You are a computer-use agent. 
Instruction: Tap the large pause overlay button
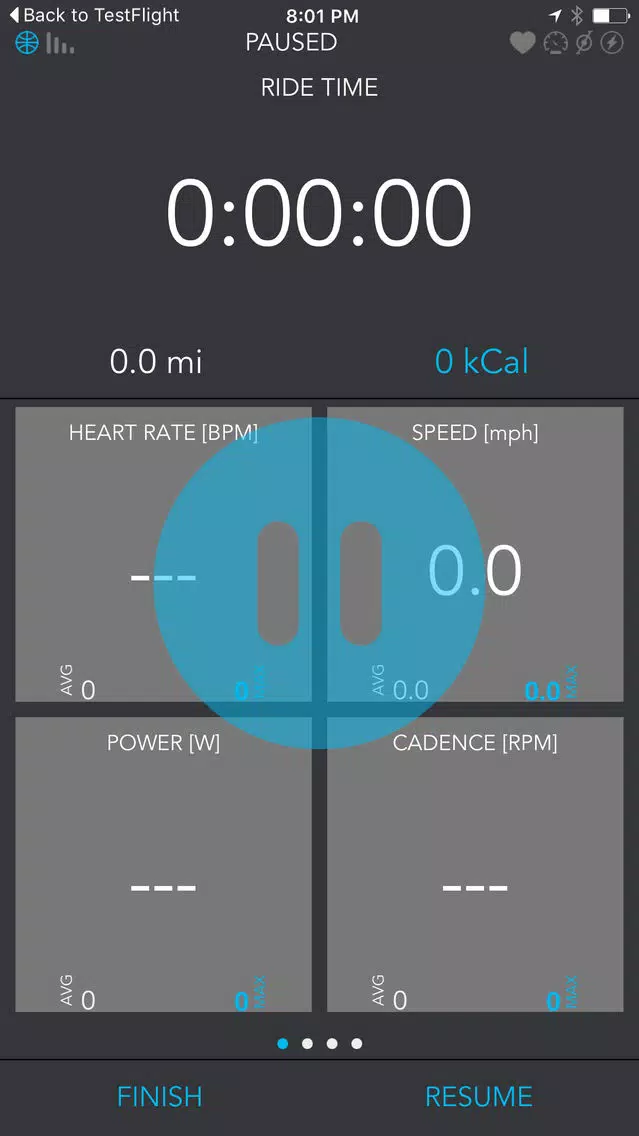coord(319,583)
